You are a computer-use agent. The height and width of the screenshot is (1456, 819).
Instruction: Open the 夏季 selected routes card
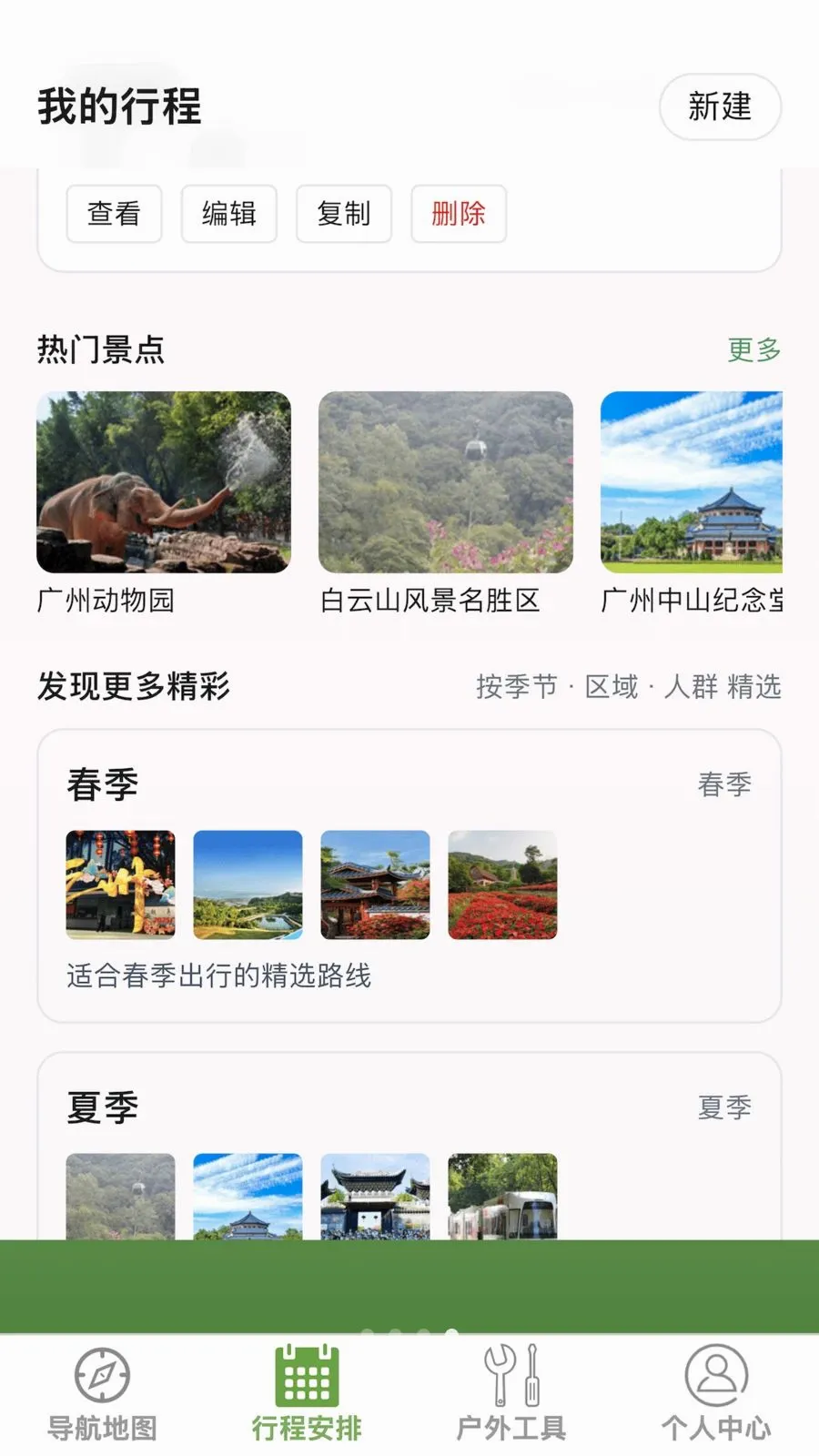coord(409,1147)
